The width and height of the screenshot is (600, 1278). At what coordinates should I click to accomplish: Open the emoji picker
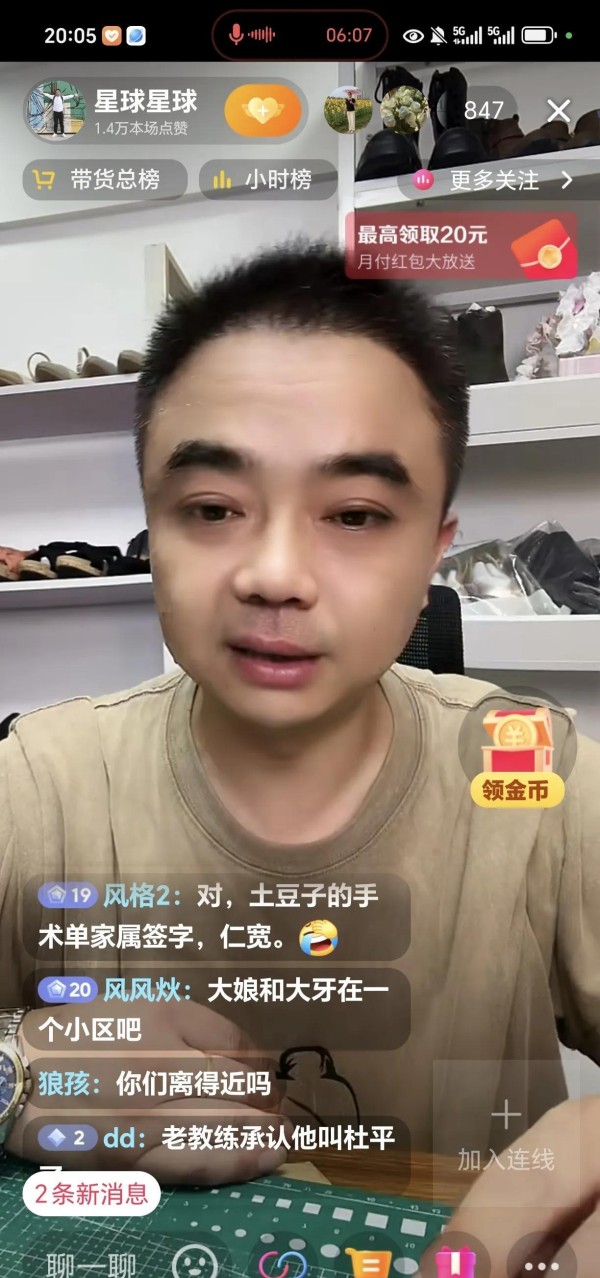click(x=195, y=1262)
